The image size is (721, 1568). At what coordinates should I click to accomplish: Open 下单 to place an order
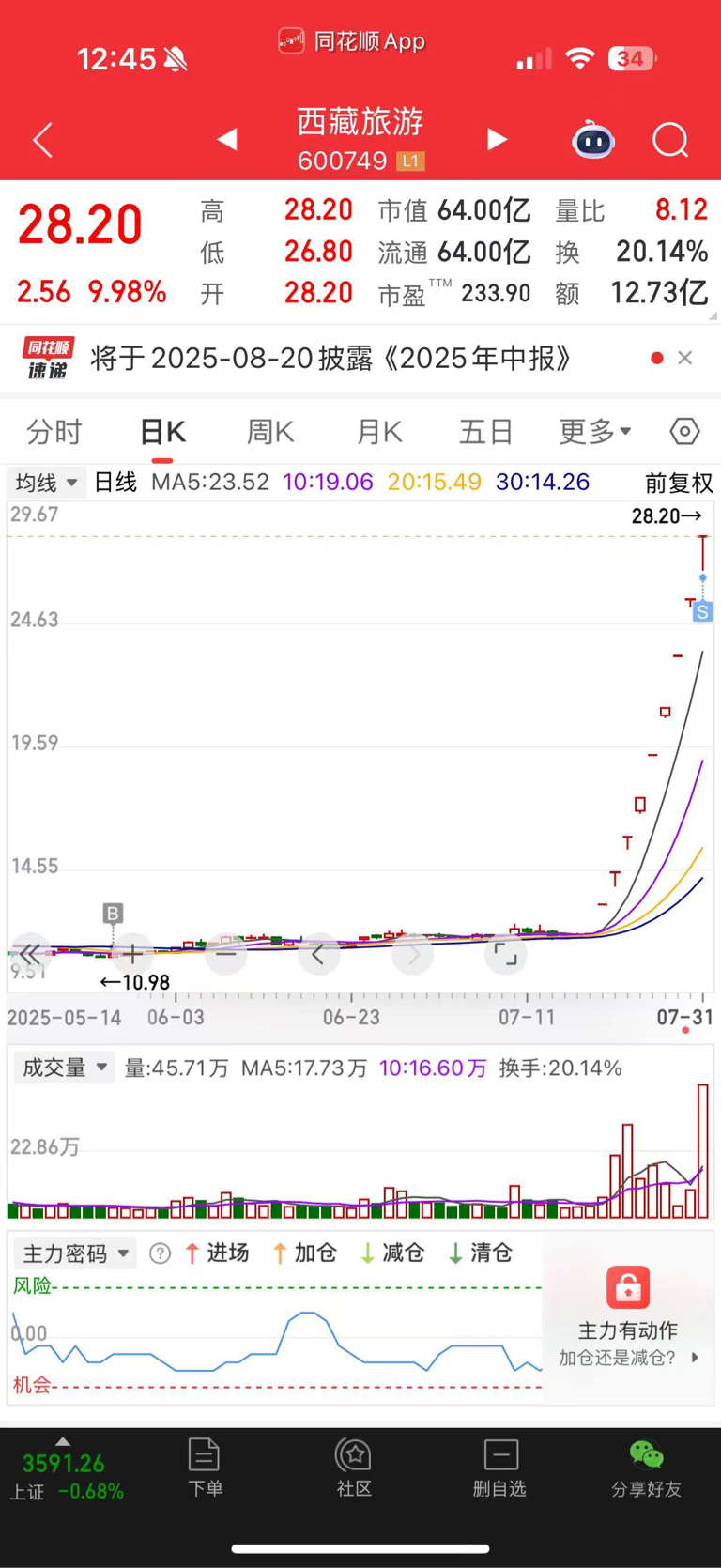coord(205,1467)
